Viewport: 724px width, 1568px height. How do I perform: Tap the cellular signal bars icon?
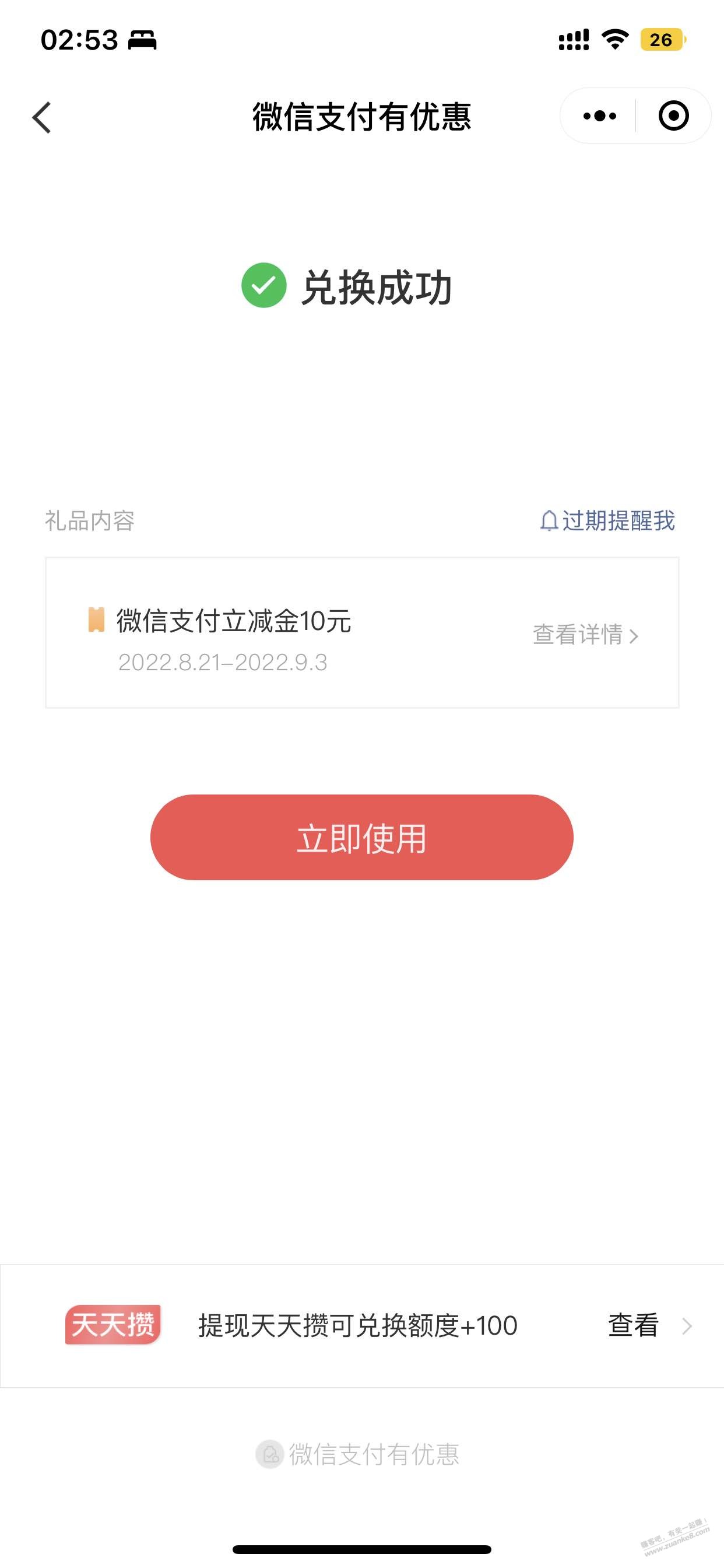(572, 39)
